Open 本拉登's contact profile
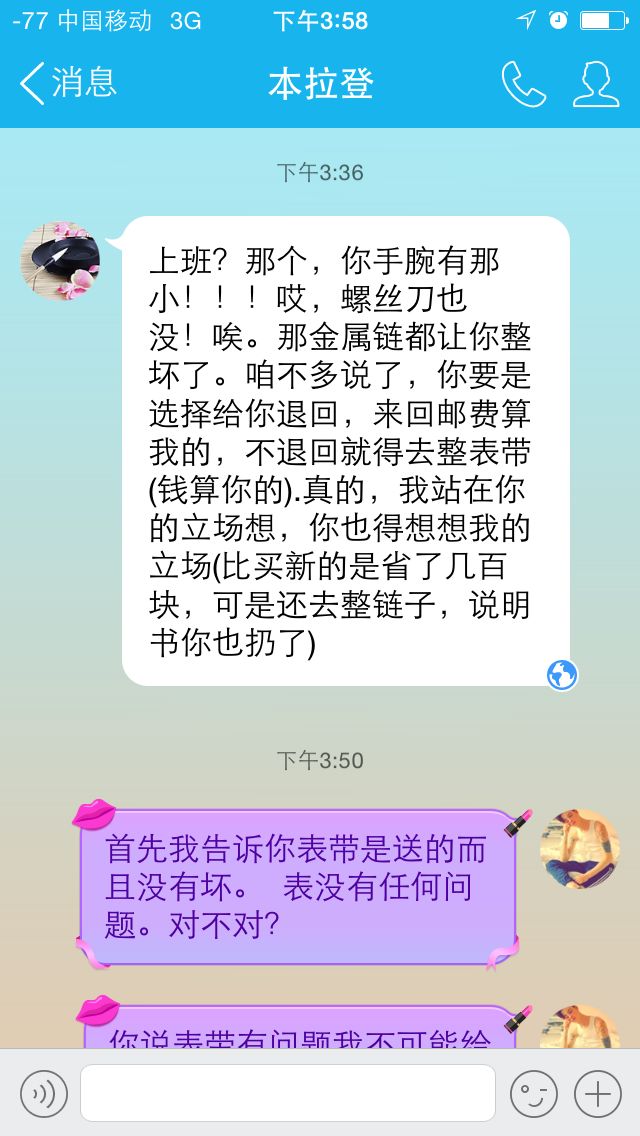 [596, 84]
